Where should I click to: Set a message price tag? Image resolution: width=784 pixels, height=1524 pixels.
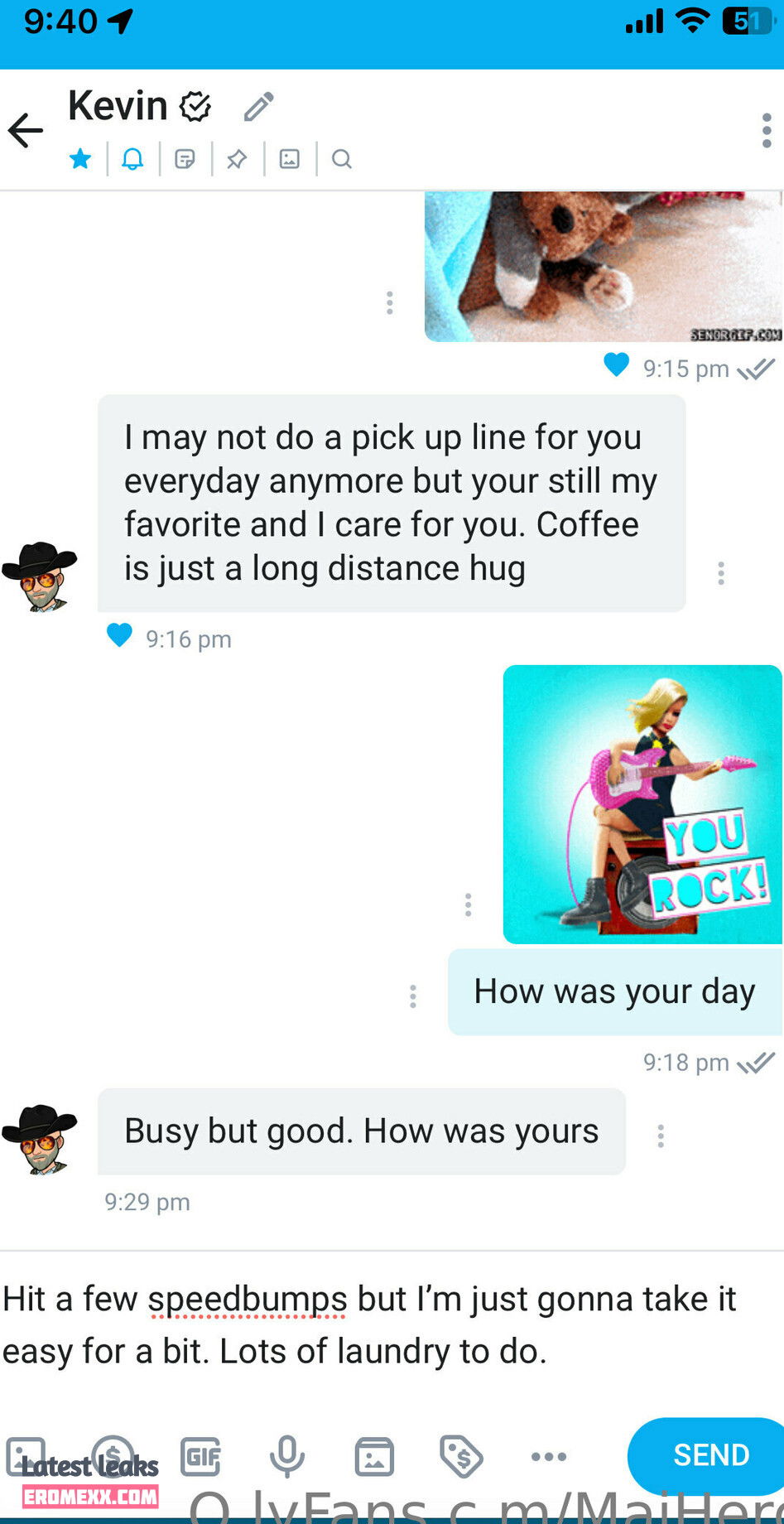tap(461, 1456)
